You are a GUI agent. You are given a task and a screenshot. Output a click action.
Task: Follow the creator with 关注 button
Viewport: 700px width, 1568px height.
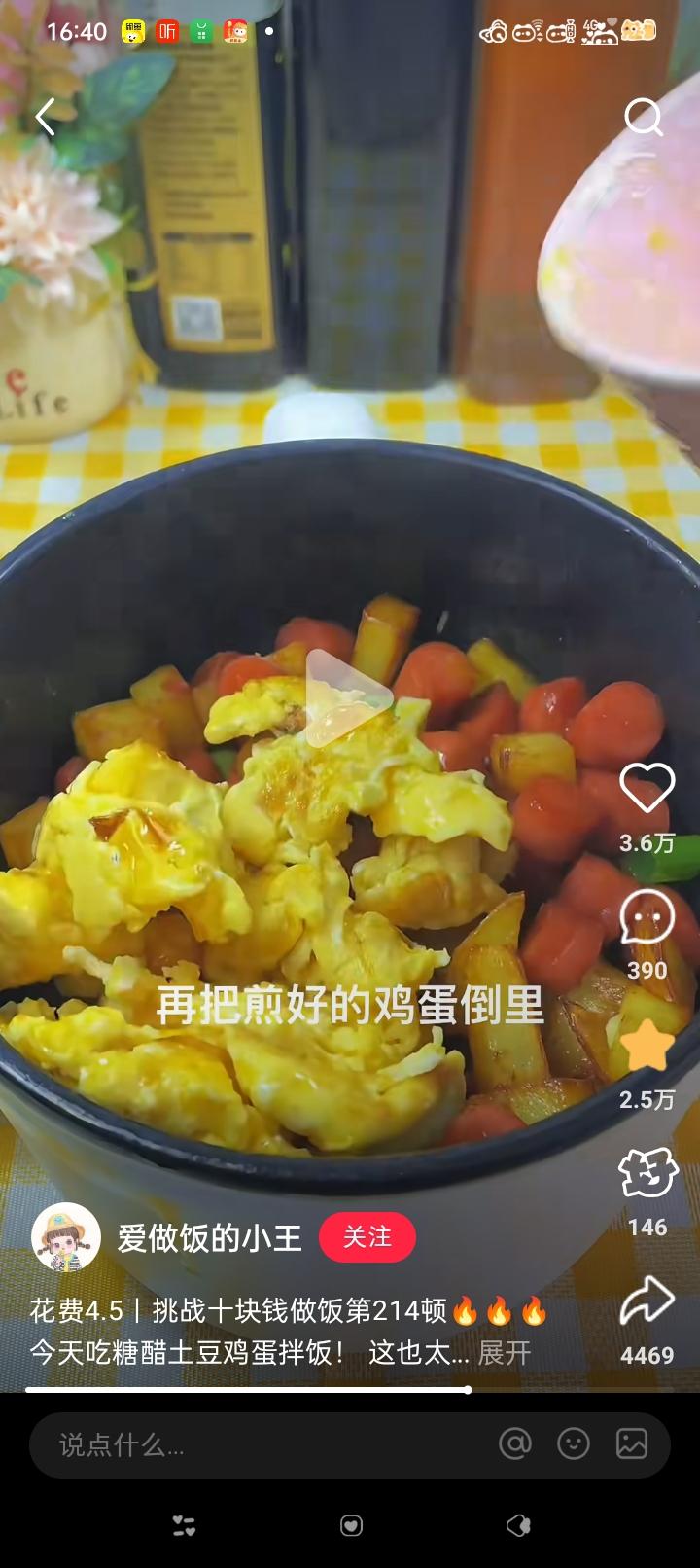click(x=367, y=1237)
